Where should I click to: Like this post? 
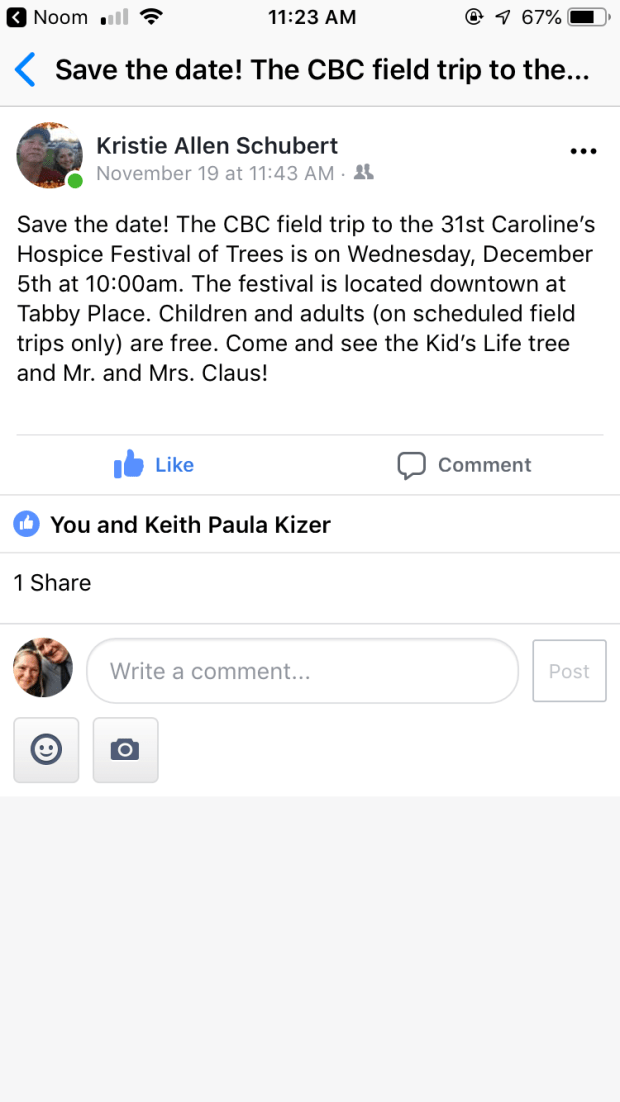pyautogui.click(x=154, y=465)
